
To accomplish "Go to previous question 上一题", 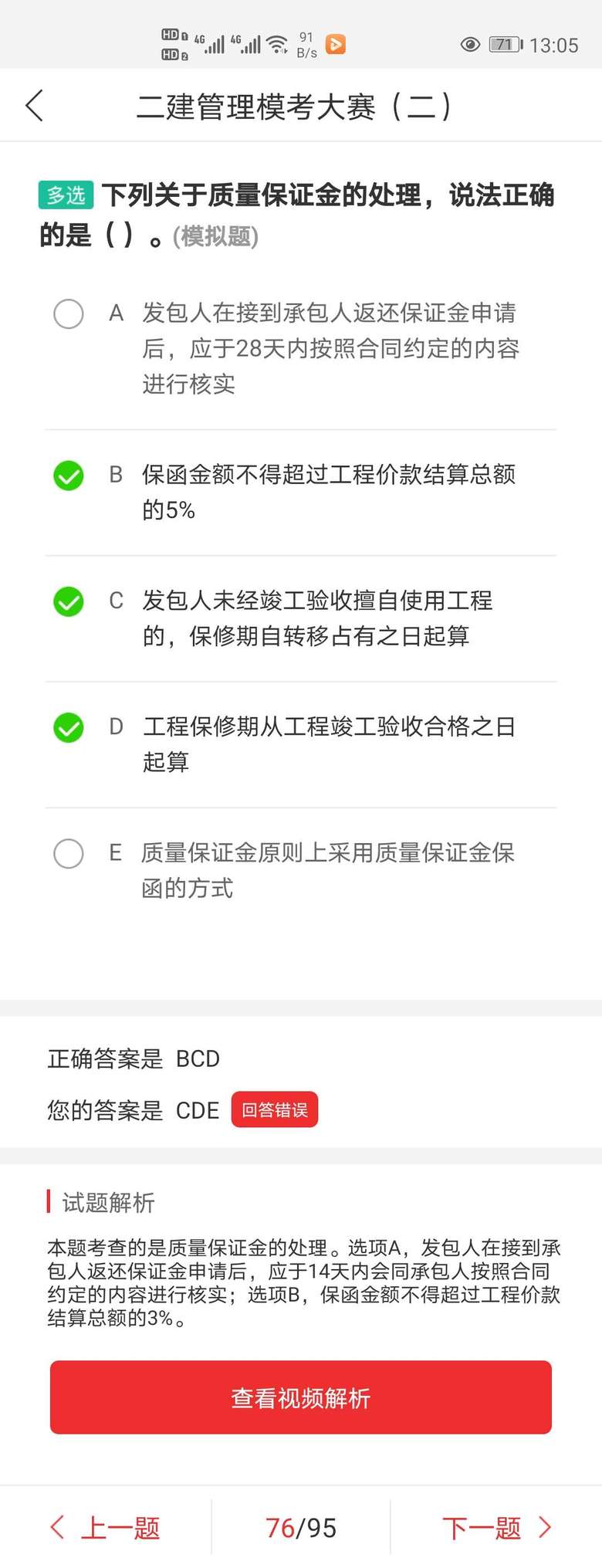I will (x=106, y=1527).
